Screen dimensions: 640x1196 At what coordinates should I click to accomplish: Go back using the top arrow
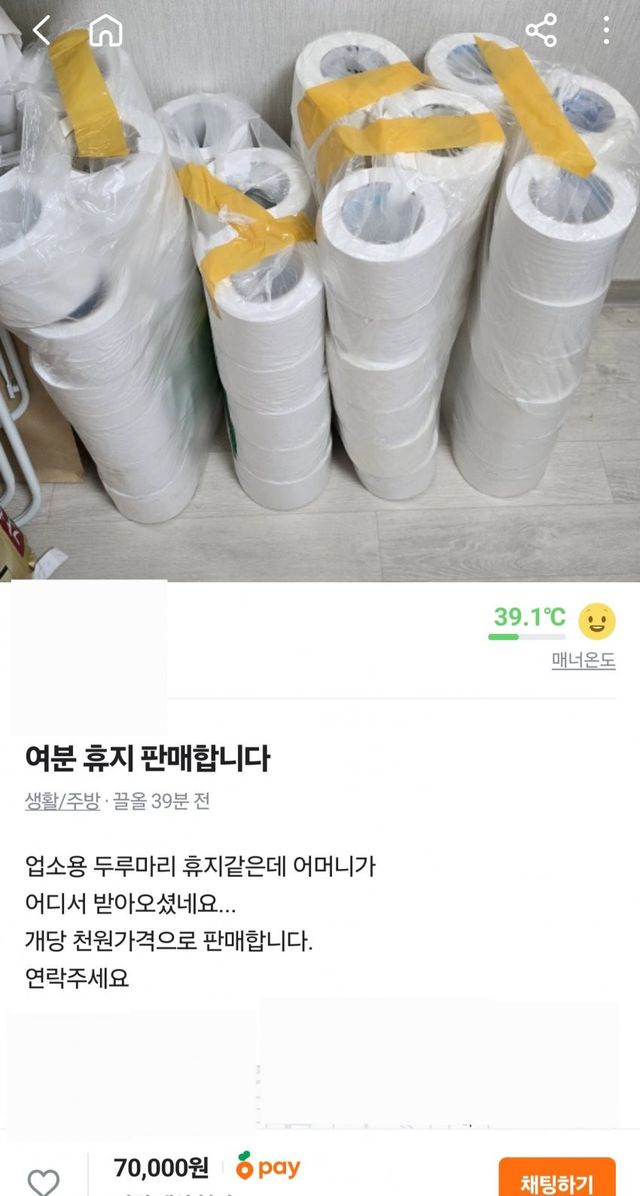(x=41, y=31)
